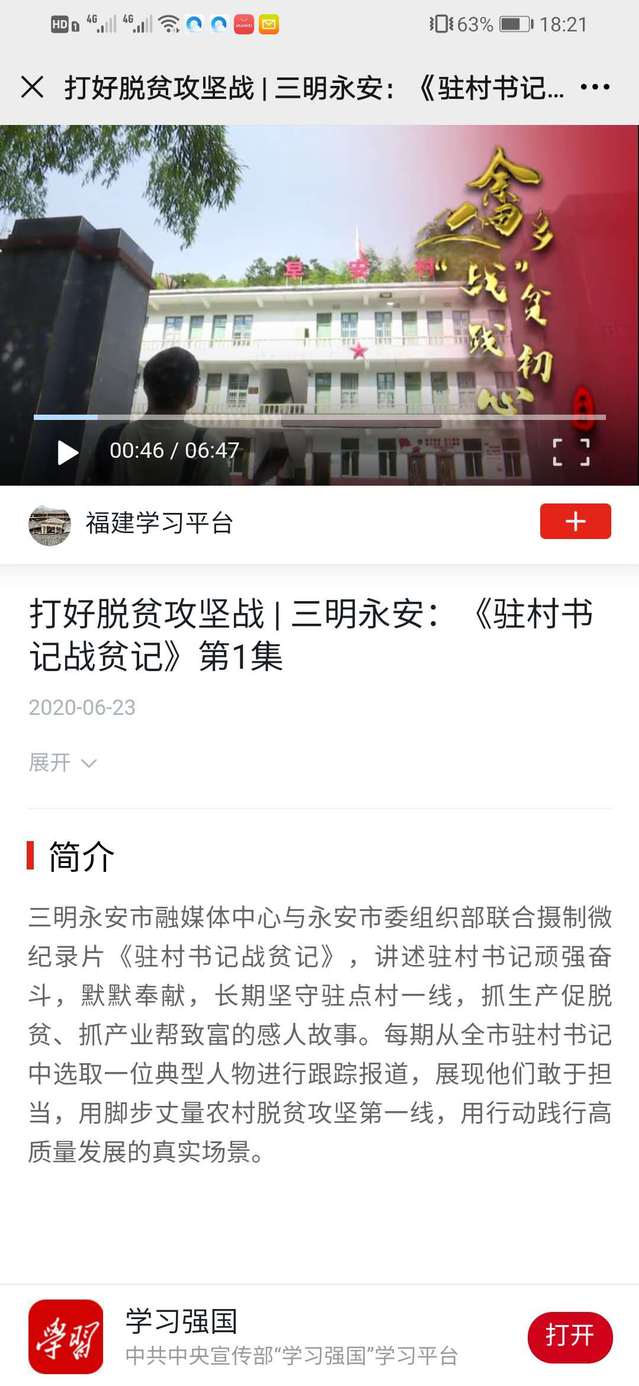Viewport: 639px width, 1386px height.
Task: Expand the 展开 details section
Action: pyautogui.click(x=62, y=763)
